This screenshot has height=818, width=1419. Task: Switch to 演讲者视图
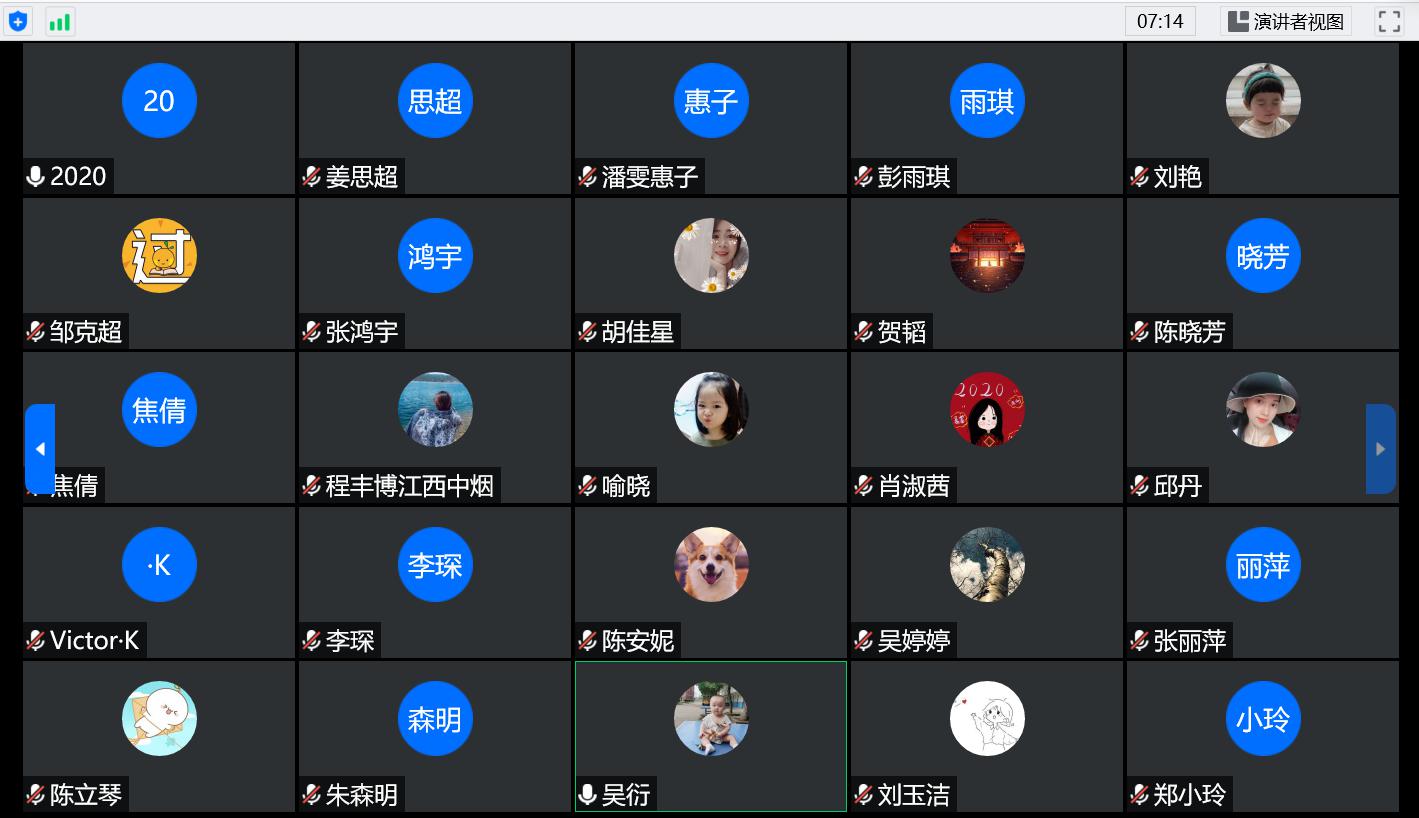pos(1286,21)
